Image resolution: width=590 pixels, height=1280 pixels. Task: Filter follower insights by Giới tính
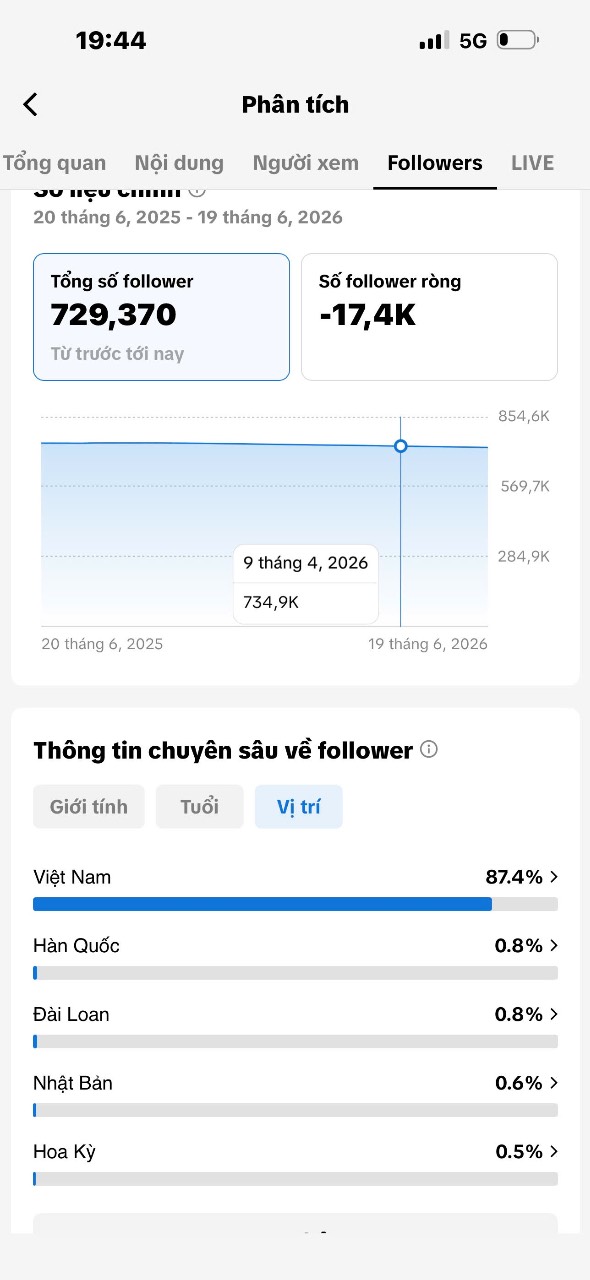tap(89, 807)
